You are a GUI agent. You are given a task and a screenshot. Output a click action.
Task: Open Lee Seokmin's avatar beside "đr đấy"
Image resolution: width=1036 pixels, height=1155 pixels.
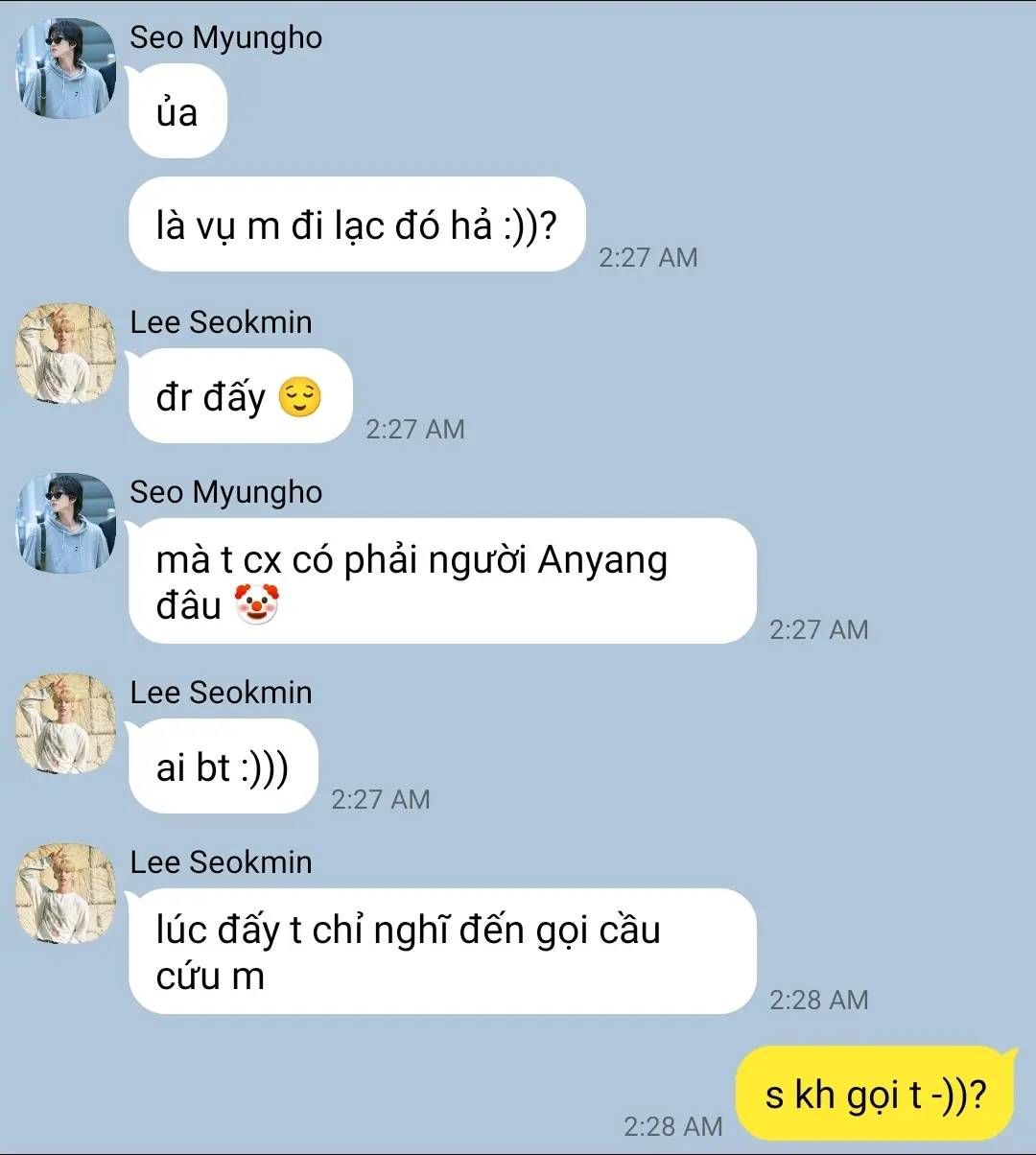click(x=66, y=354)
